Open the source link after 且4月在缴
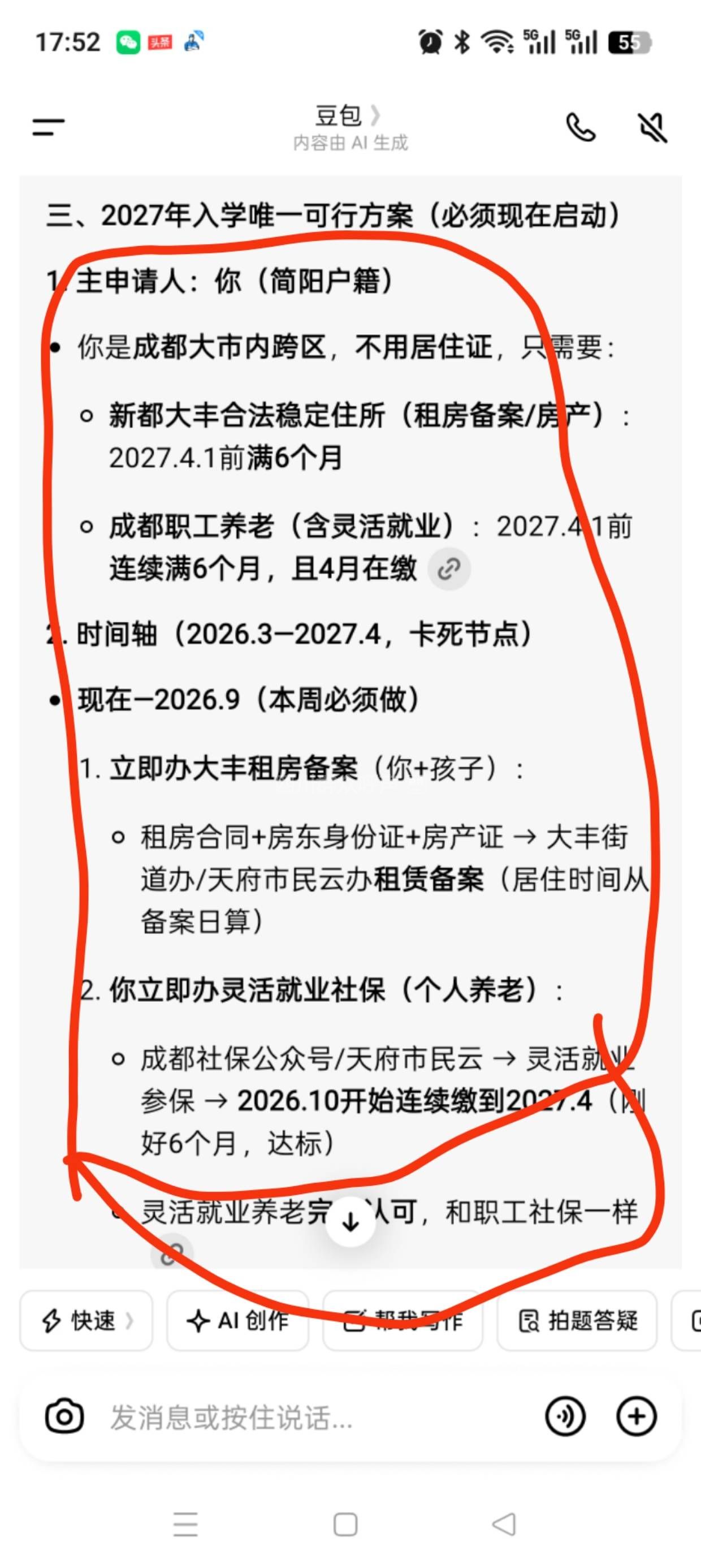 [x=449, y=569]
